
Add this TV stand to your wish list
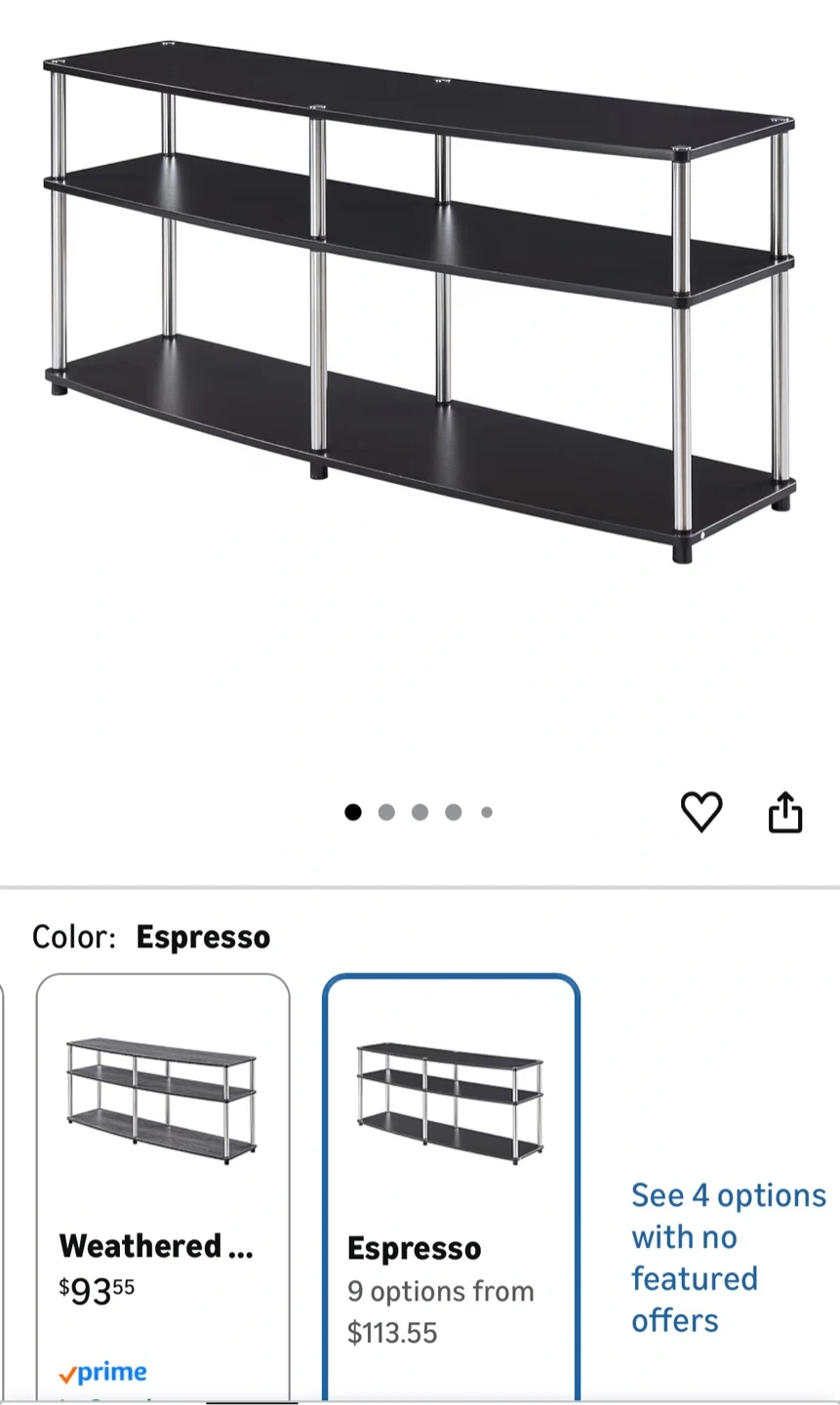click(x=700, y=812)
